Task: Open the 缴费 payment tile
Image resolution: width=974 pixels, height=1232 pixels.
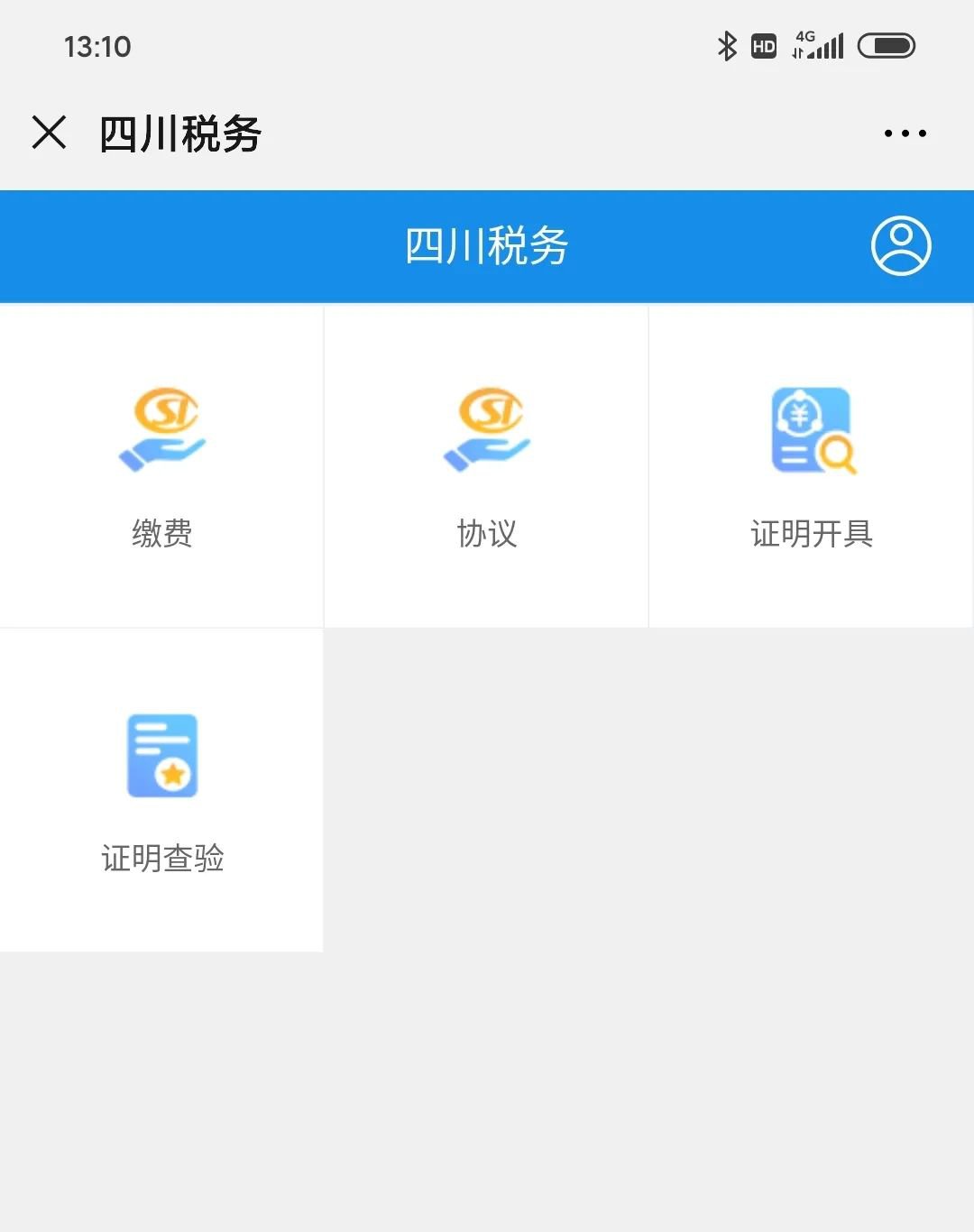Action: pyautogui.click(x=162, y=466)
